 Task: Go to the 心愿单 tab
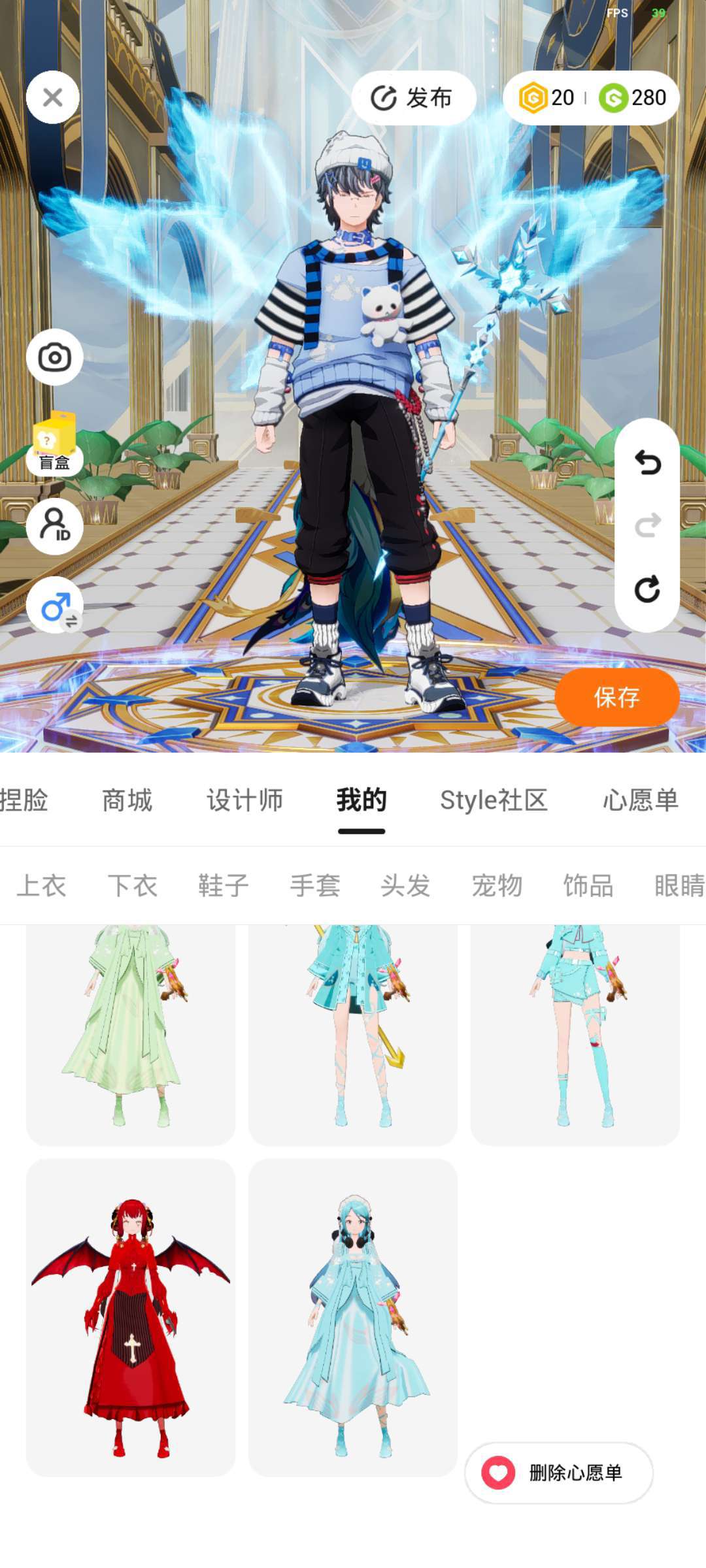pos(640,800)
